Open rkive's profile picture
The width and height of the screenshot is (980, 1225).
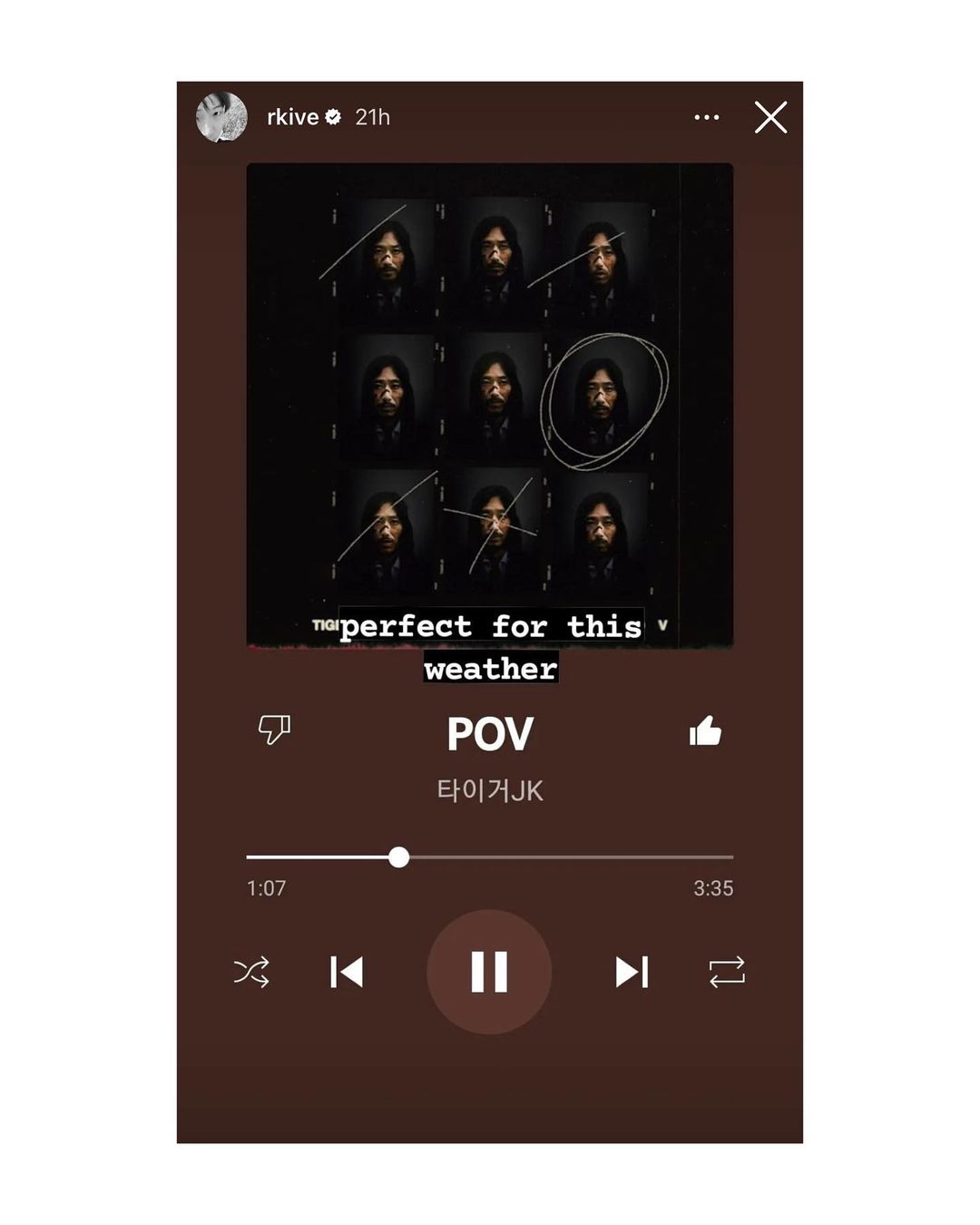pyautogui.click(x=221, y=117)
